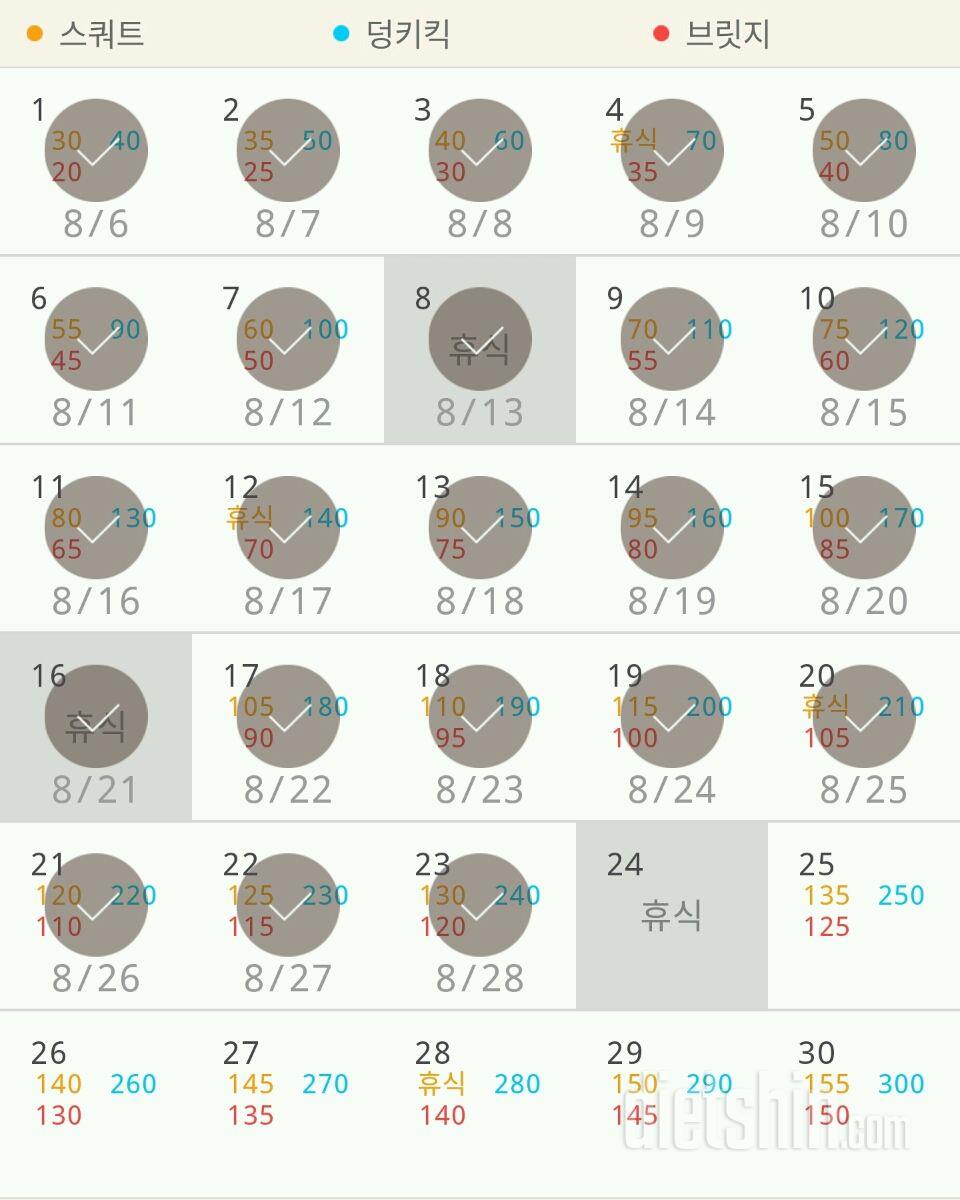960x1200 pixels.
Task: Select day 30 final workout cell
Action: 863,1100
